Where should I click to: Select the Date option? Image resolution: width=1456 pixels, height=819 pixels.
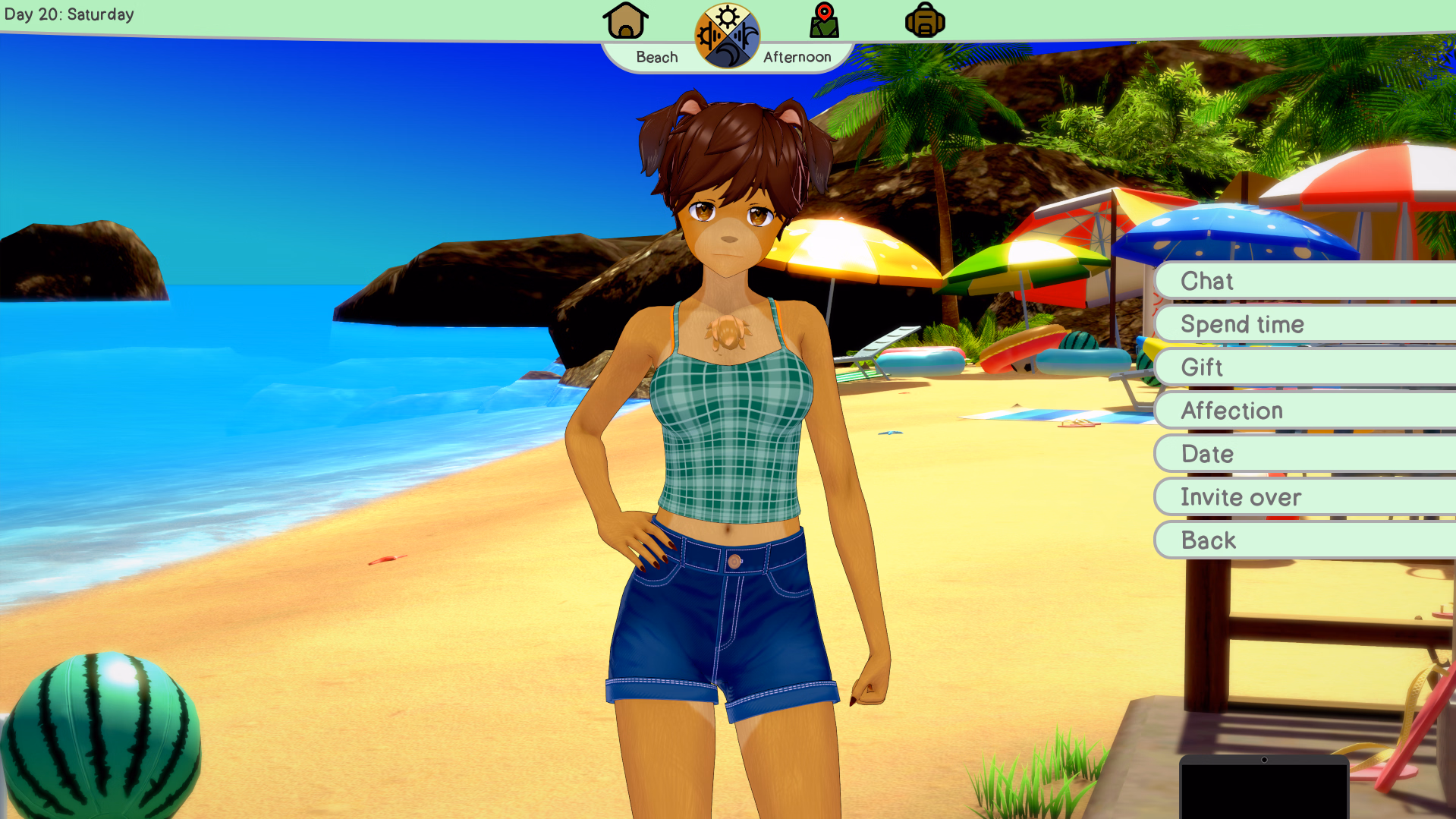click(1303, 454)
